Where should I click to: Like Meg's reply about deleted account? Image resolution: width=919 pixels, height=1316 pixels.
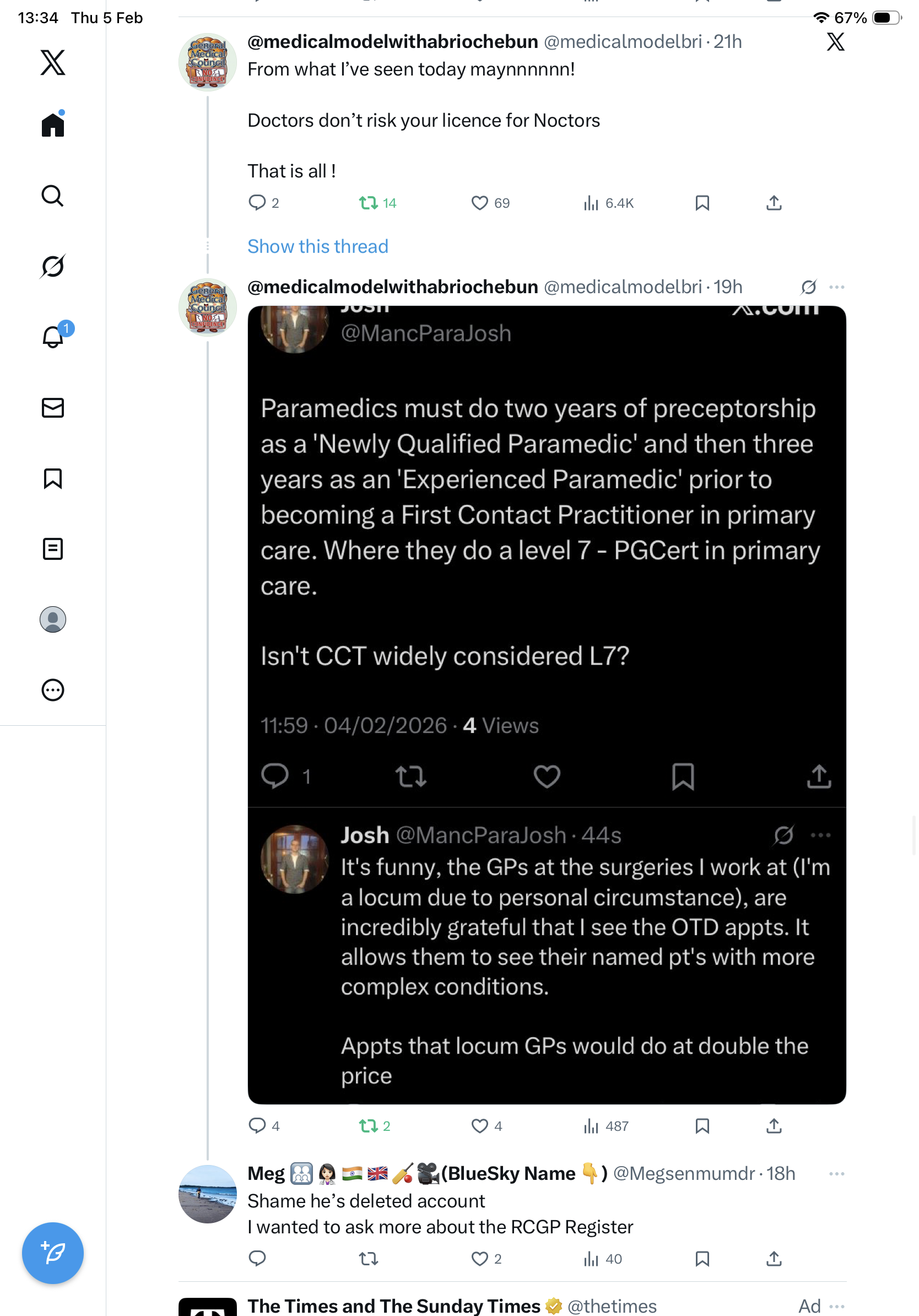click(479, 1259)
